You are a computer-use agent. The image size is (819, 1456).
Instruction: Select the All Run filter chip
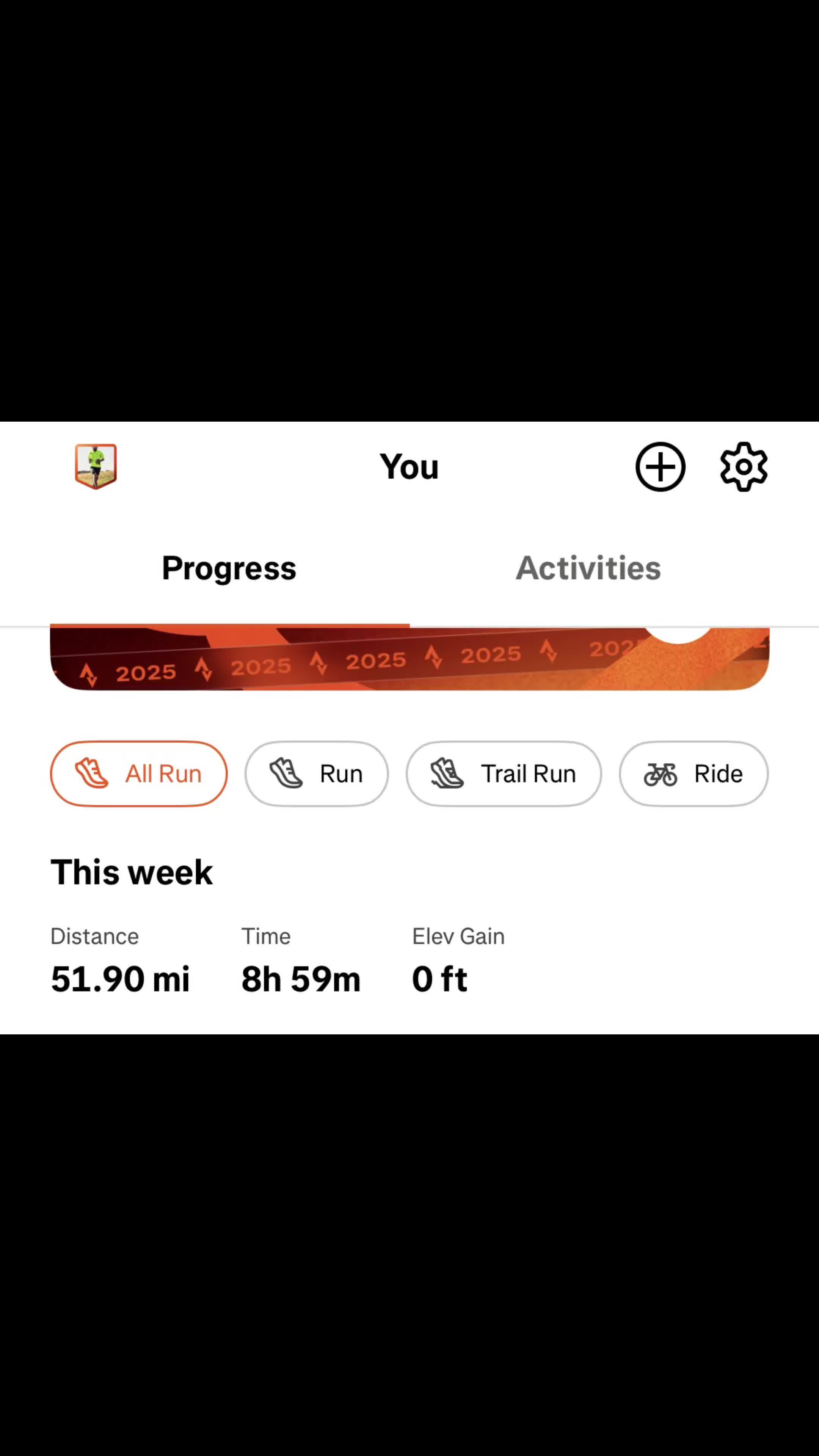point(139,773)
